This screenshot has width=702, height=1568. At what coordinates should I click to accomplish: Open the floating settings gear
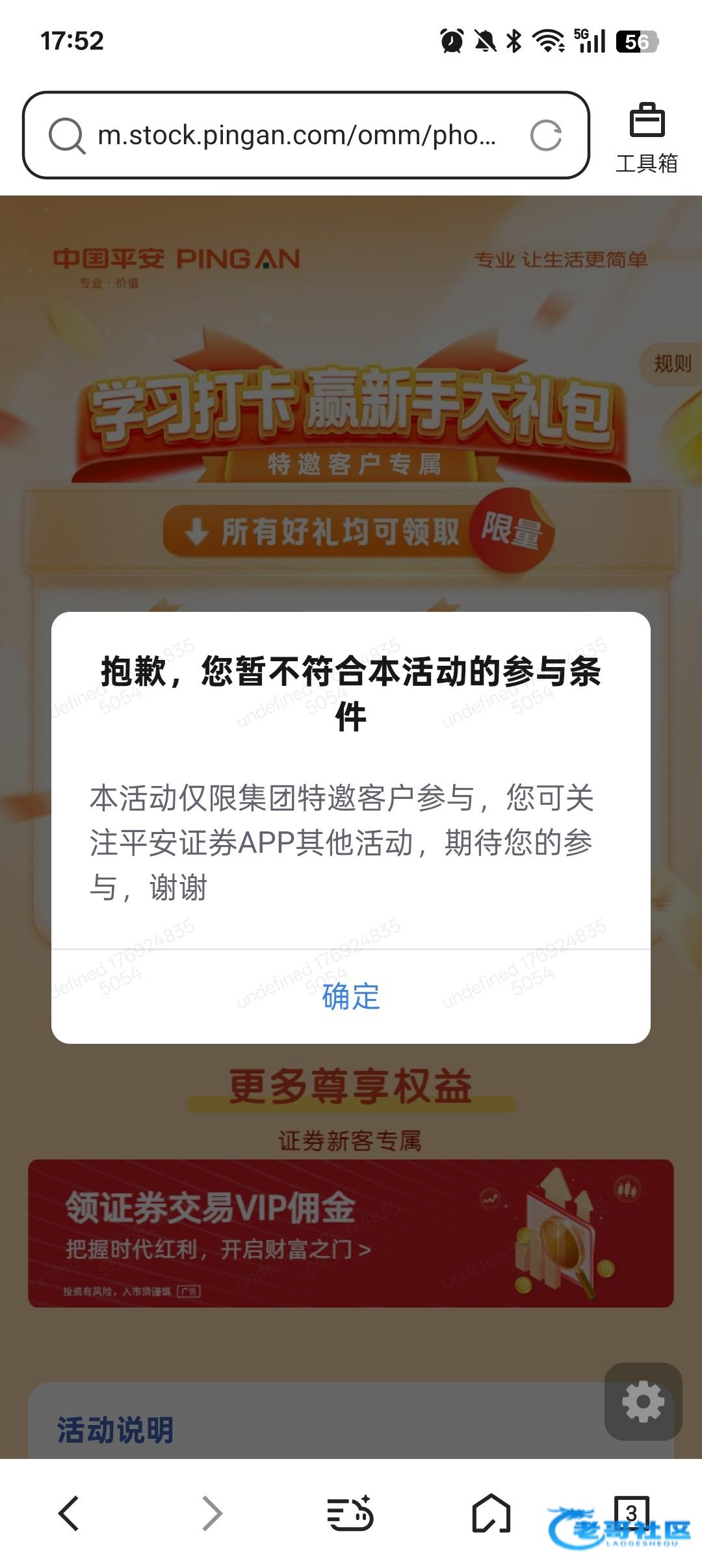click(x=643, y=1402)
